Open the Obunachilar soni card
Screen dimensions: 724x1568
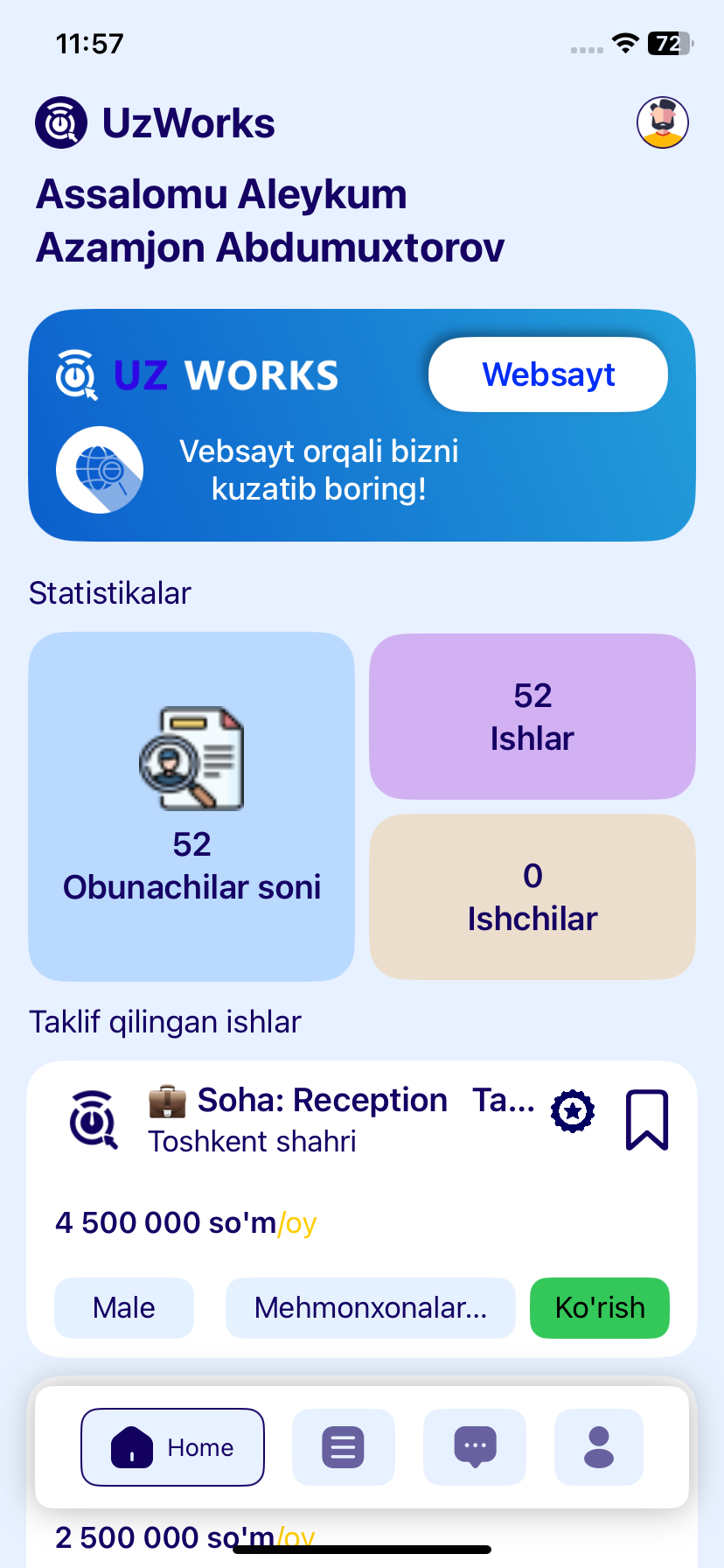click(x=191, y=807)
